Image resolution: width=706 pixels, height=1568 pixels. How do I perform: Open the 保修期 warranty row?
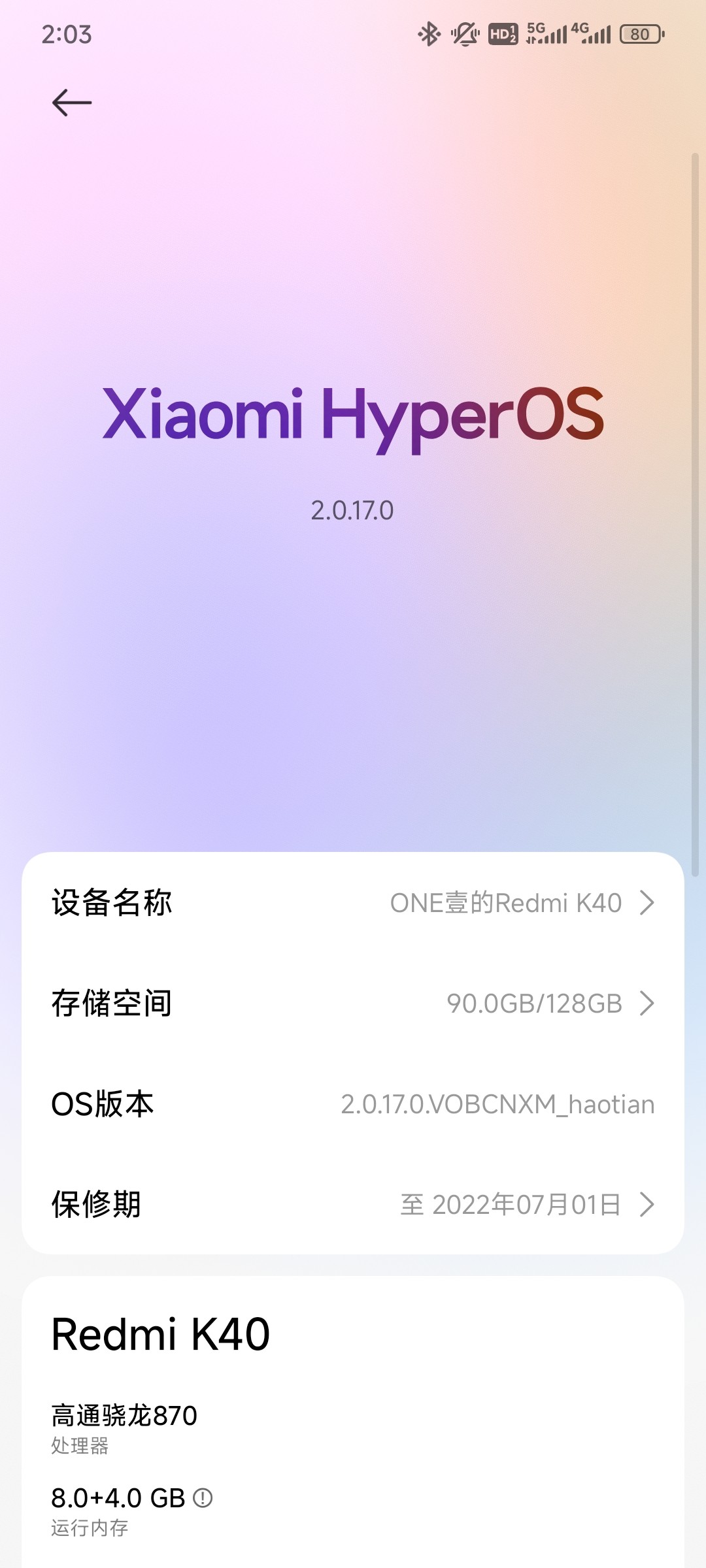[x=353, y=1204]
